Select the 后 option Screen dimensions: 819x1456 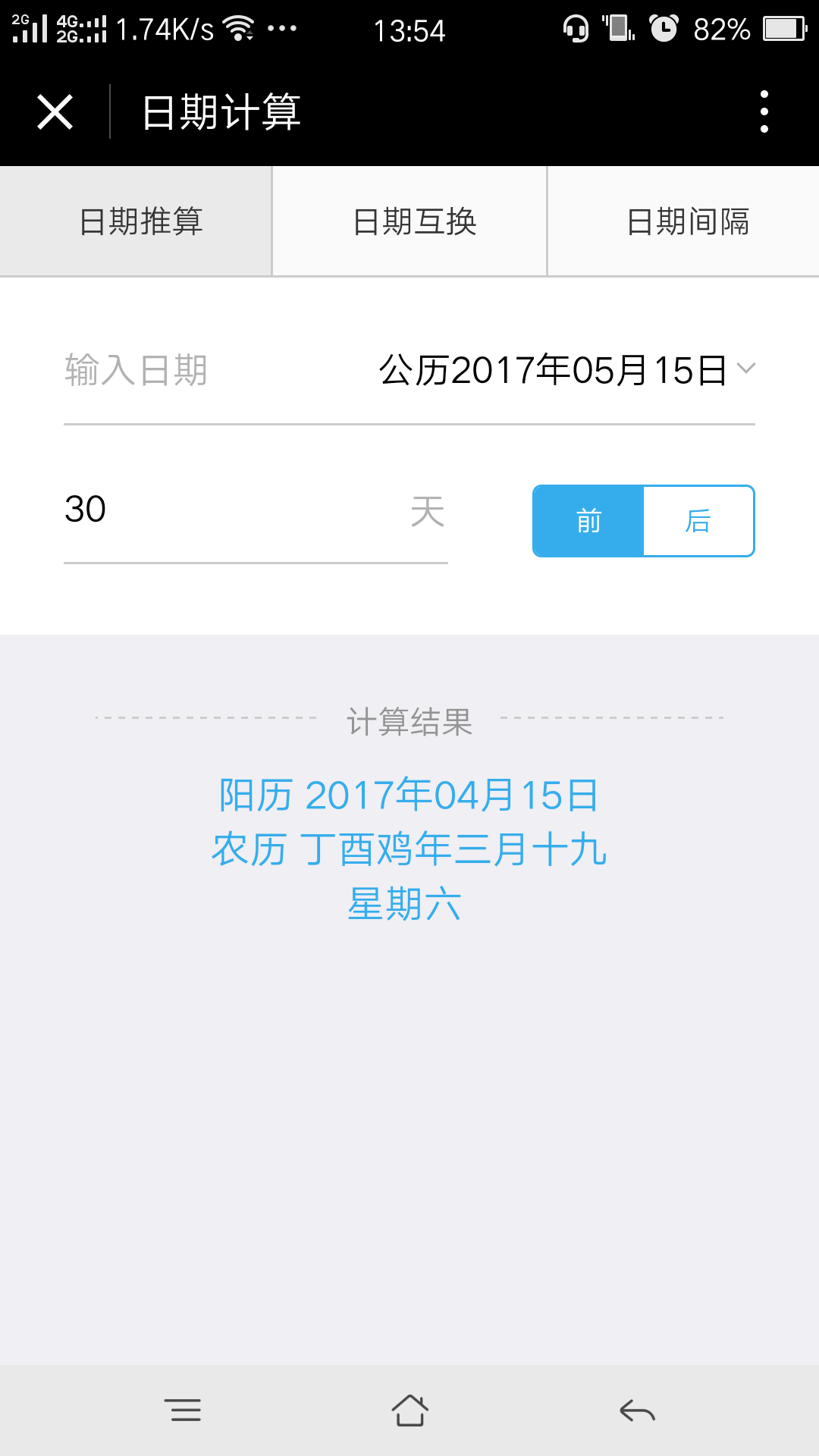click(x=698, y=521)
